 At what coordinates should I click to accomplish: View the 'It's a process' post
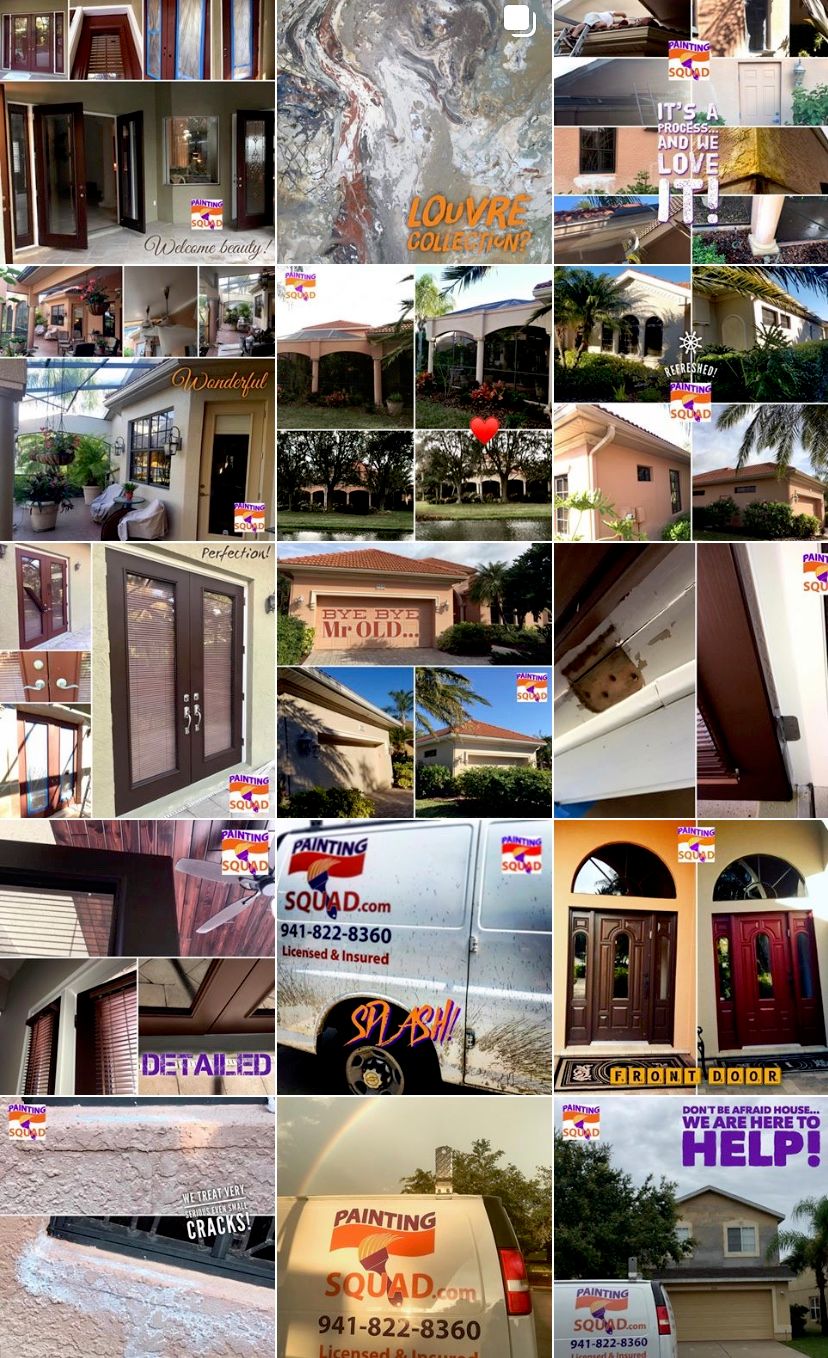tap(691, 132)
